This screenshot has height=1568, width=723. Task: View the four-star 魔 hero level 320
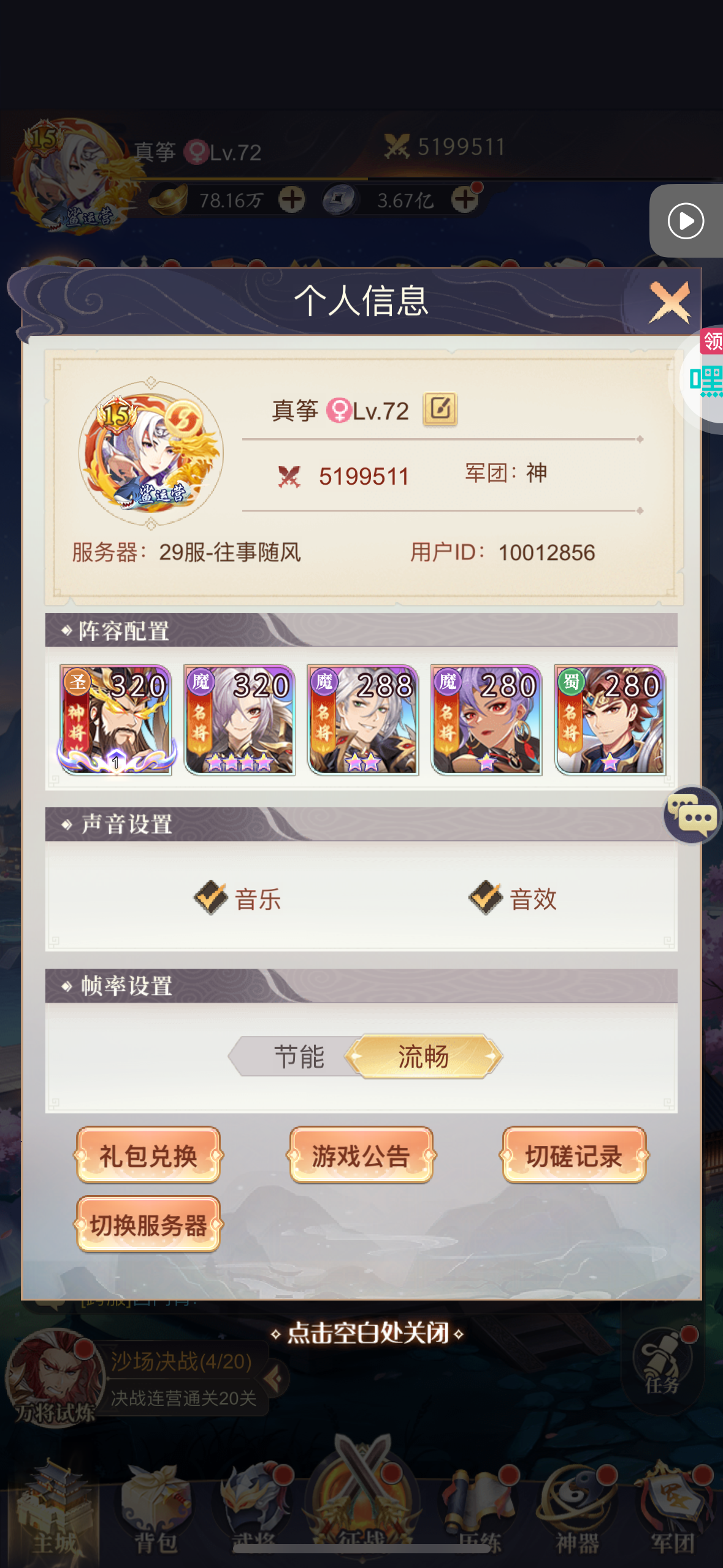pos(239,720)
